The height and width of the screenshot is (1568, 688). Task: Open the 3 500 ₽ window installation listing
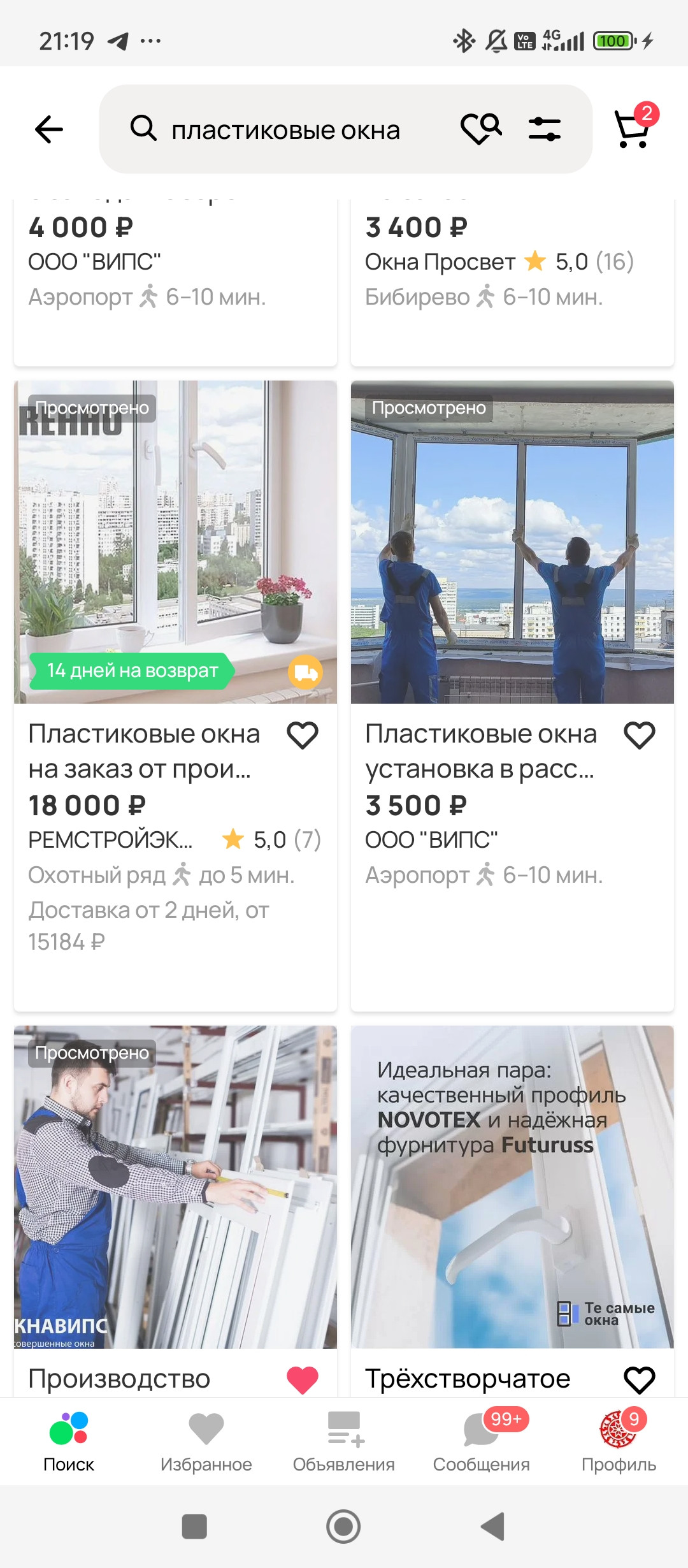[x=512, y=542]
